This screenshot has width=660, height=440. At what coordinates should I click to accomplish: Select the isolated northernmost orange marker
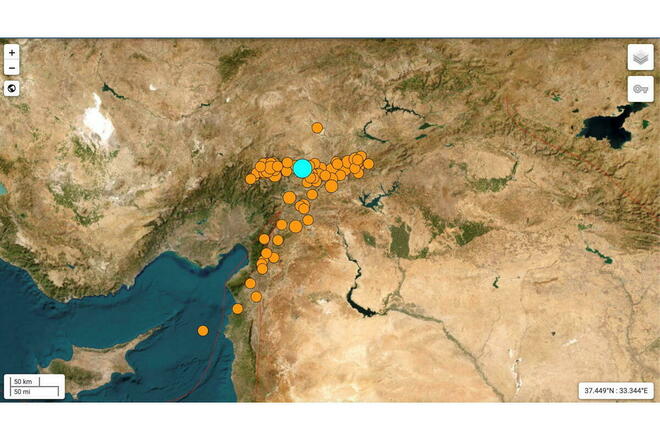coord(317,128)
